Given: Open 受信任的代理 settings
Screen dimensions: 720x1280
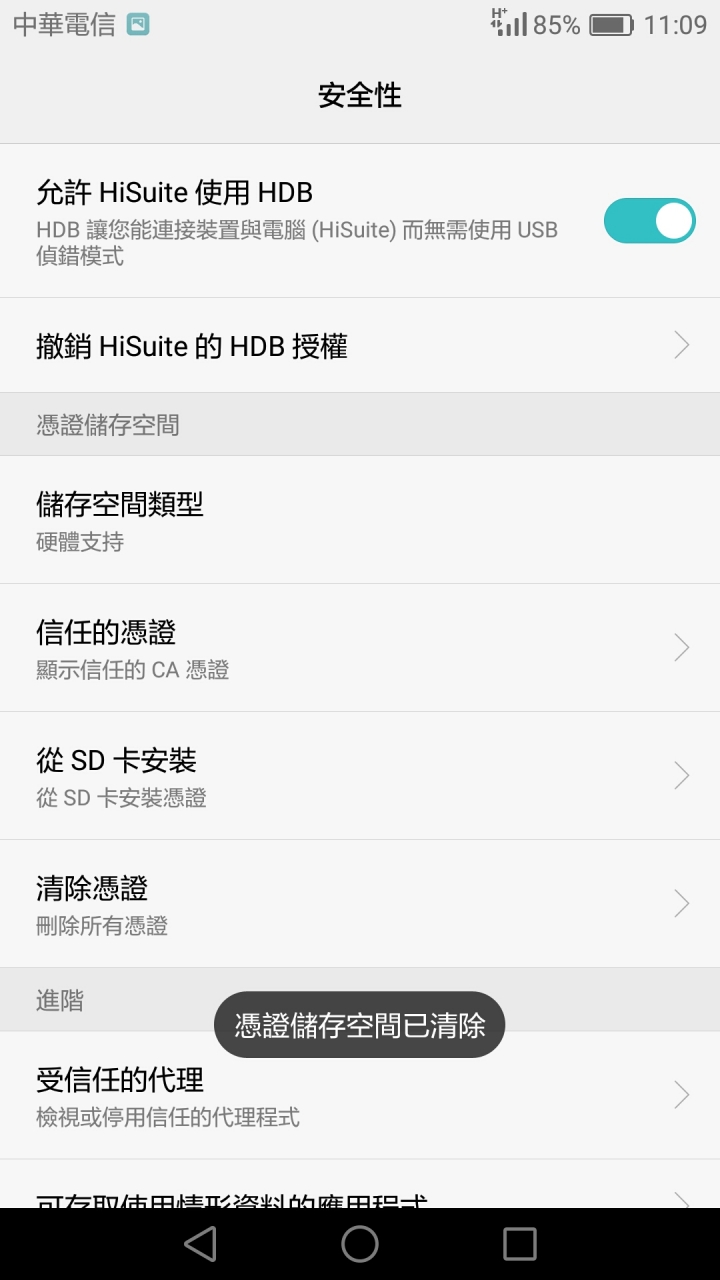Looking at the screenshot, I should [360, 1096].
